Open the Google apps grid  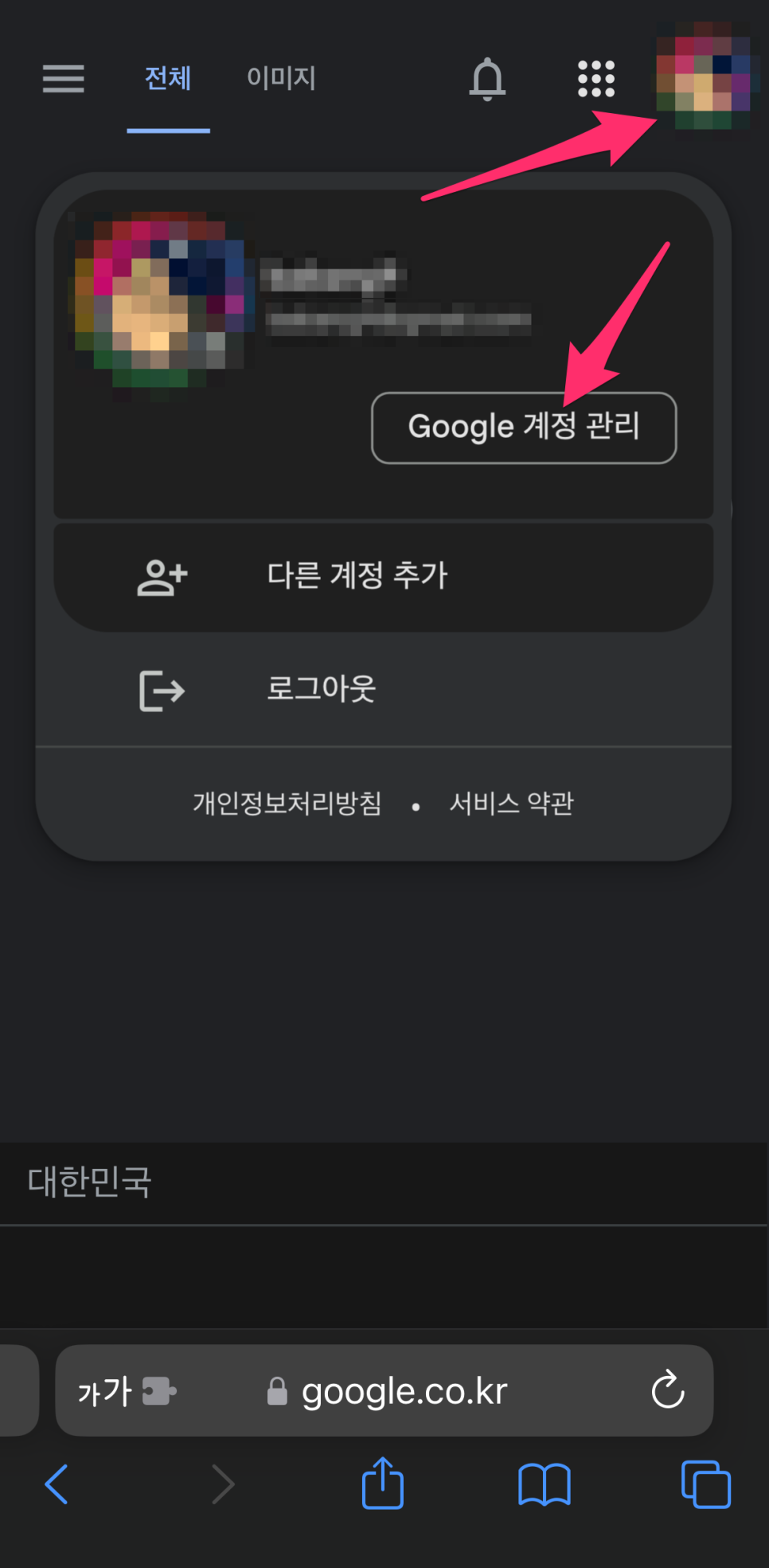coord(596,79)
